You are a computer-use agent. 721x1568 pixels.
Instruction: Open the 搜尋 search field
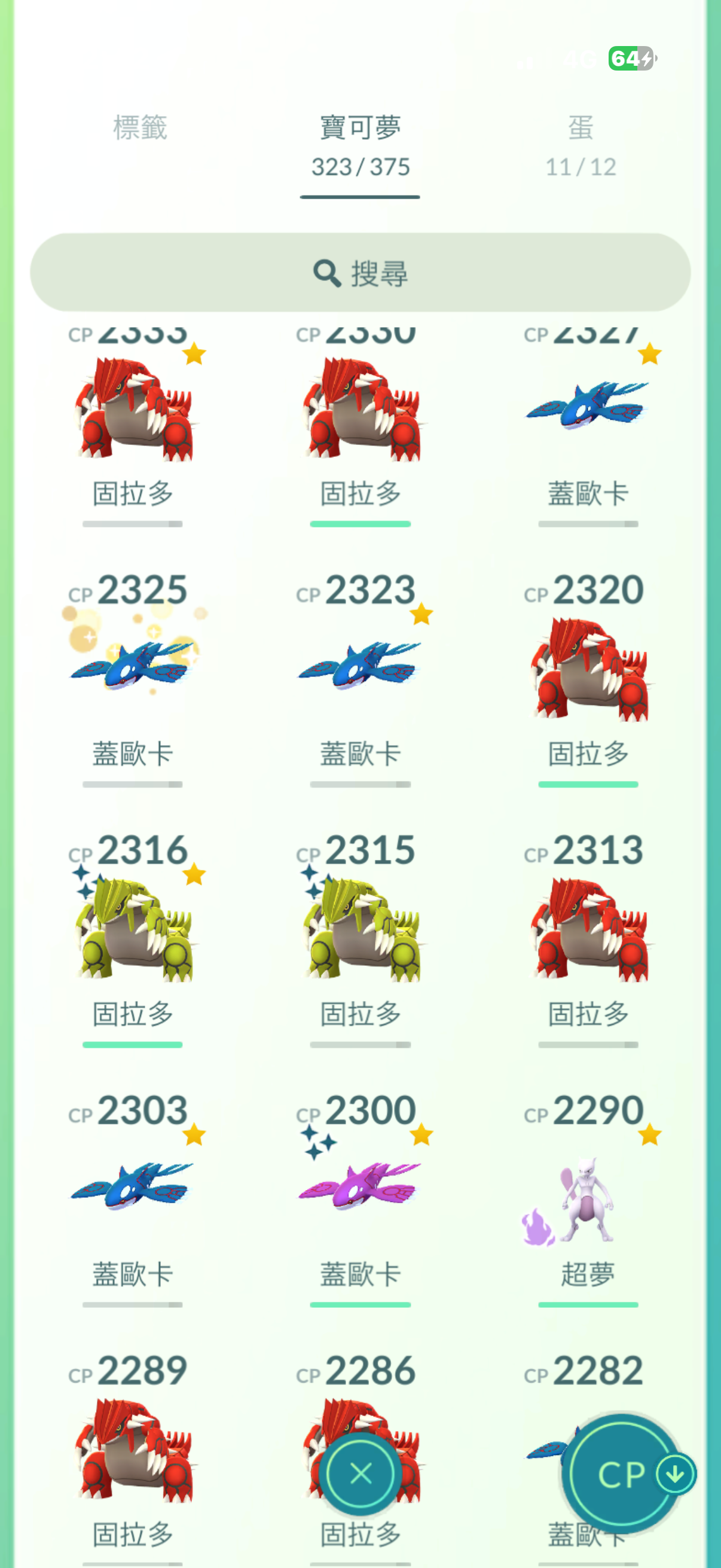360,273
